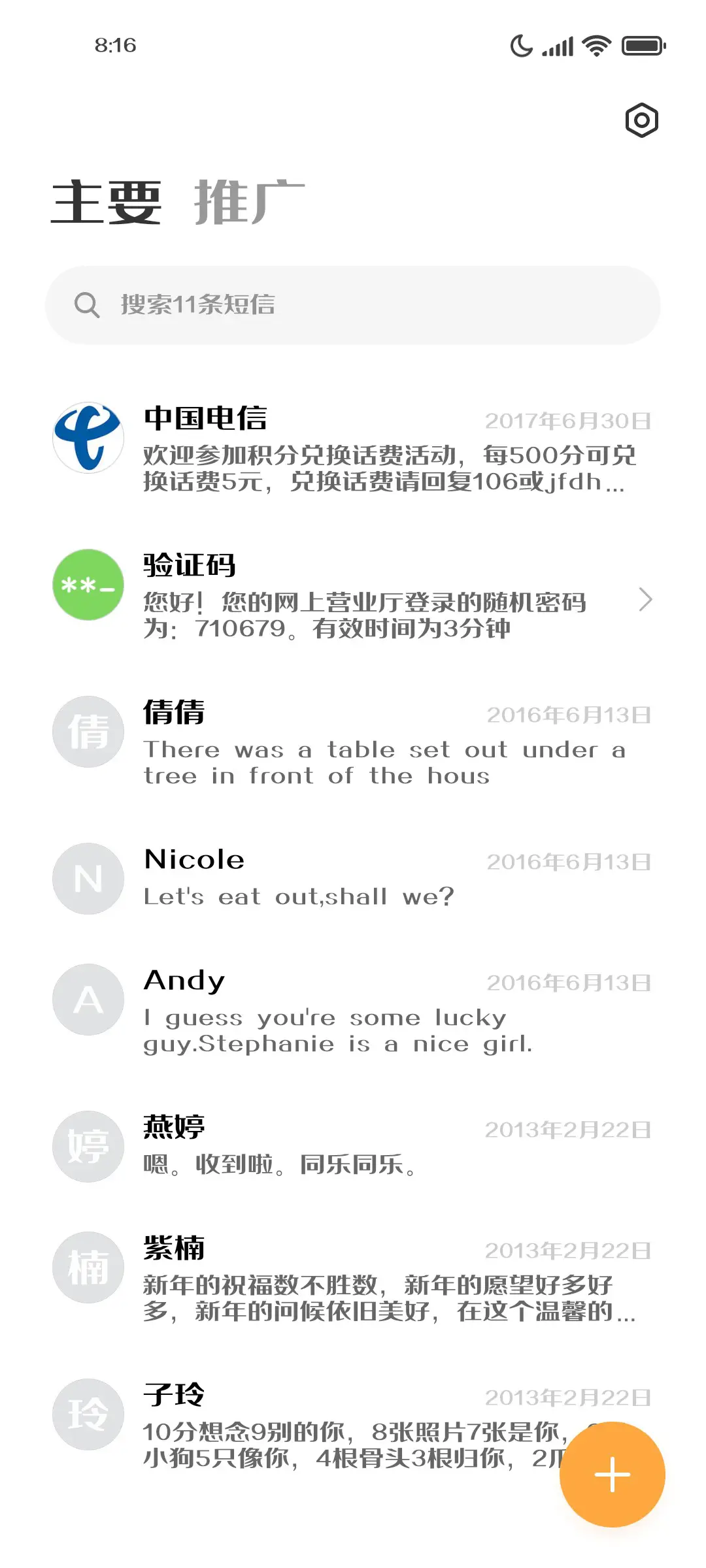Tap Nicole's letter N avatar
706x1568 pixels.
(x=88, y=879)
